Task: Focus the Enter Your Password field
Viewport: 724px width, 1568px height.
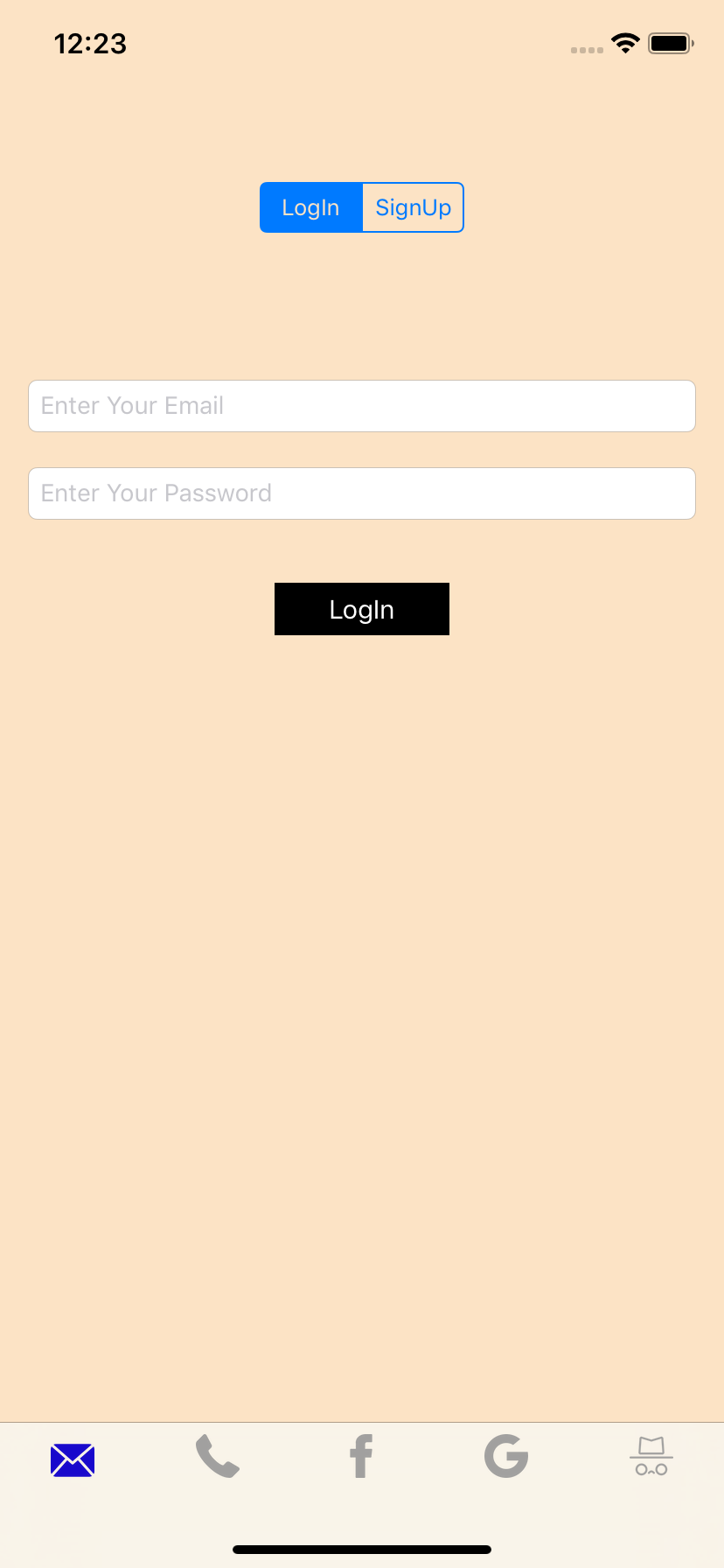Action: point(361,493)
